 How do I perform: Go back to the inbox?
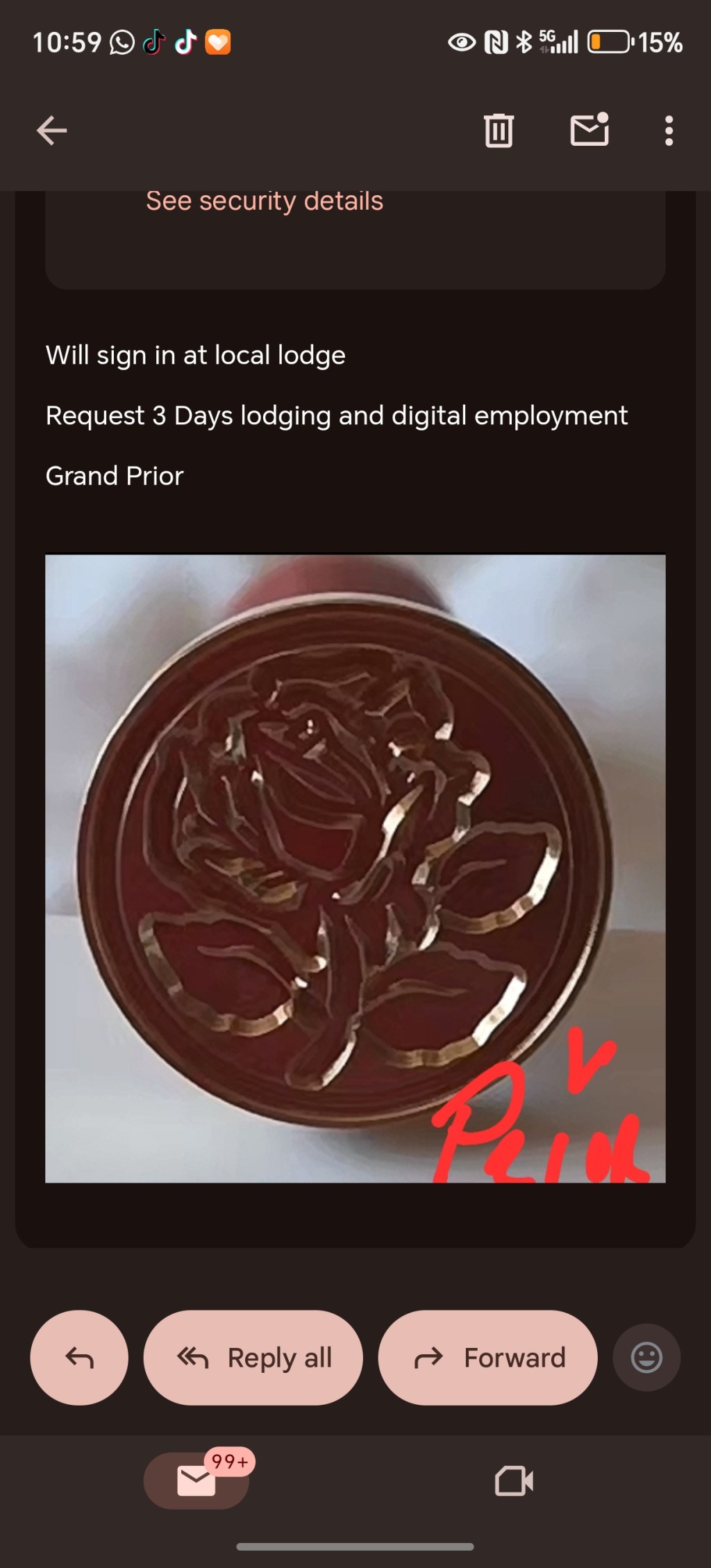click(x=52, y=131)
